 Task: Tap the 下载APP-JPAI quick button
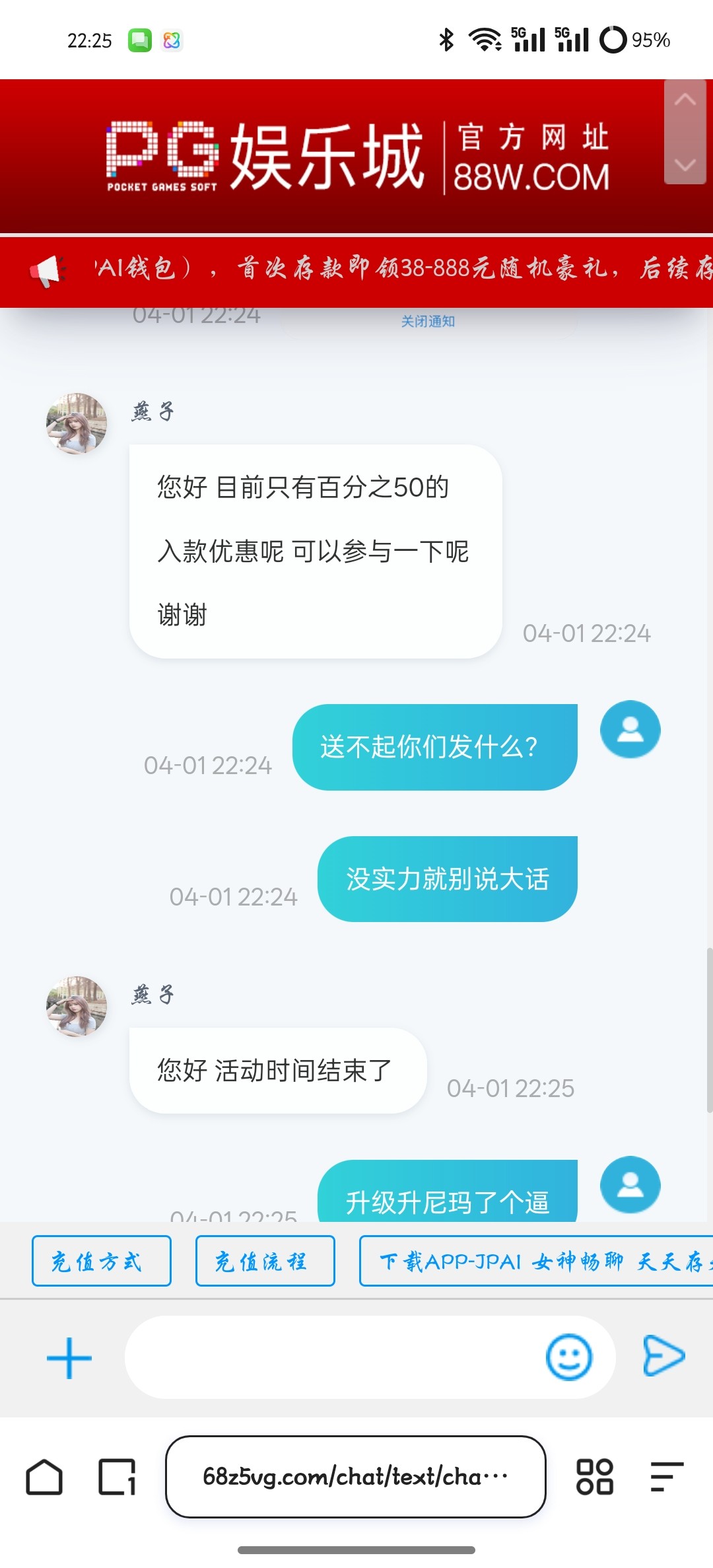(x=535, y=1261)
